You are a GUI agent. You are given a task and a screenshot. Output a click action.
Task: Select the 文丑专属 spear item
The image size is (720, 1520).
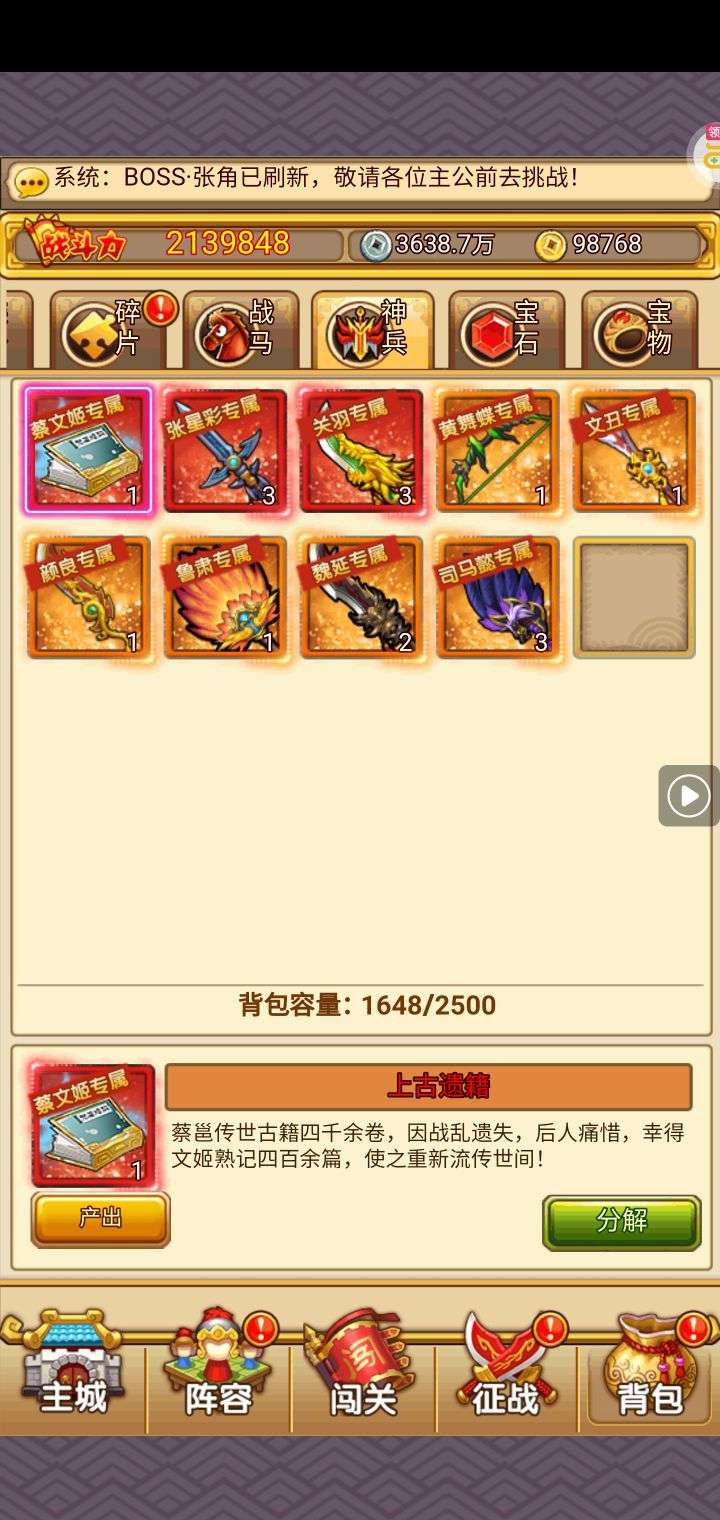tap(633, 451)
